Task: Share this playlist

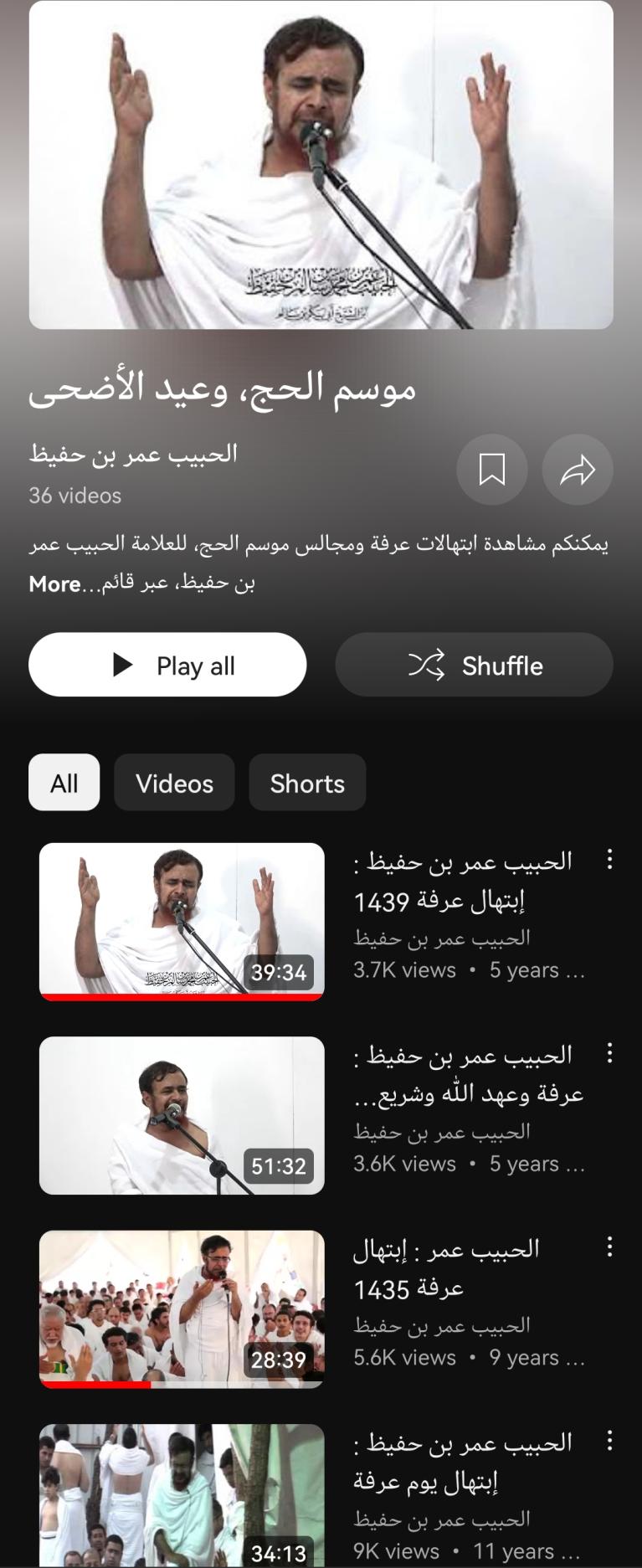Action: tap(578, 470)
